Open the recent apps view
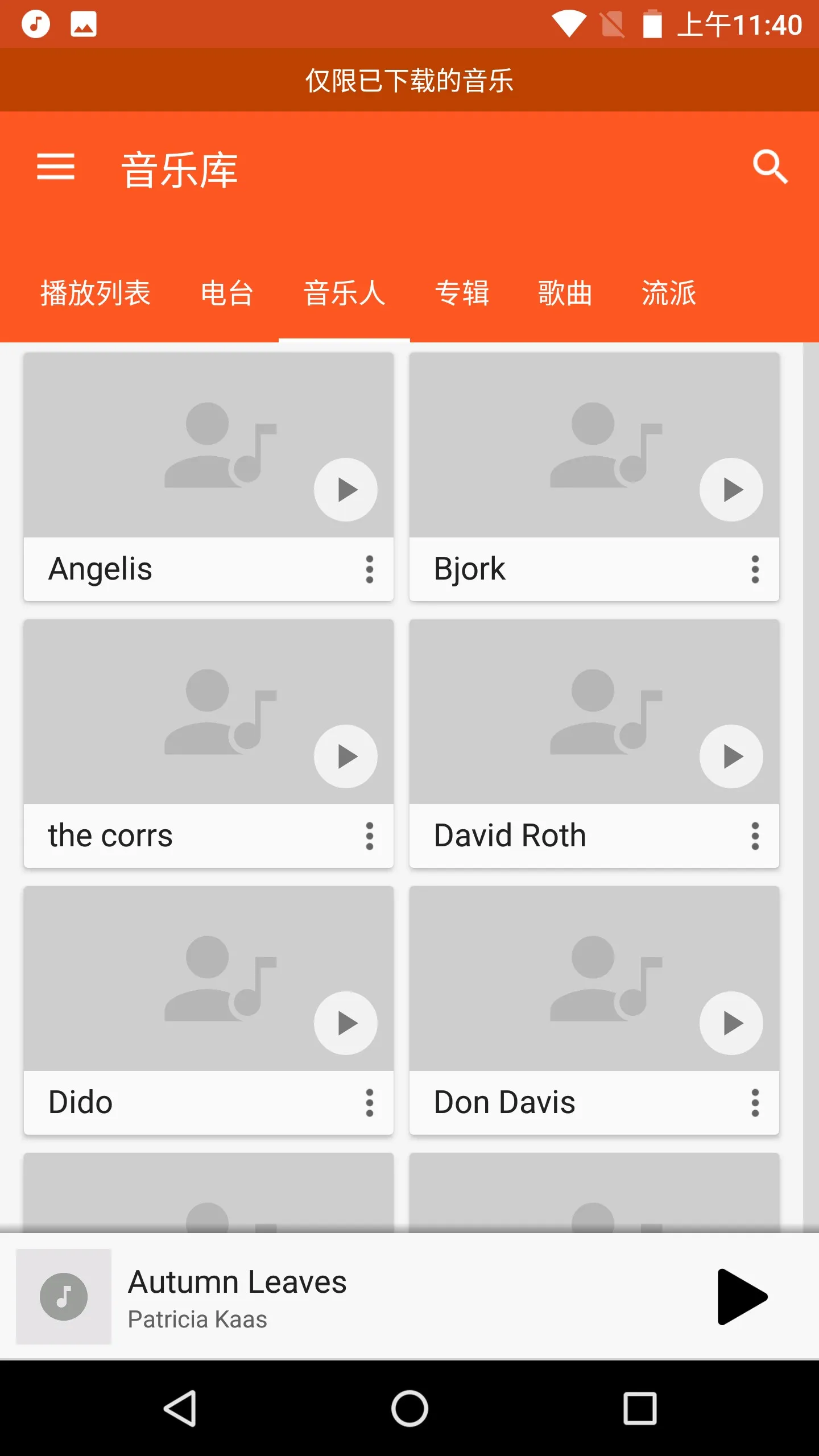Viewport: 819px width, 1456px height. click(640, 1408)
